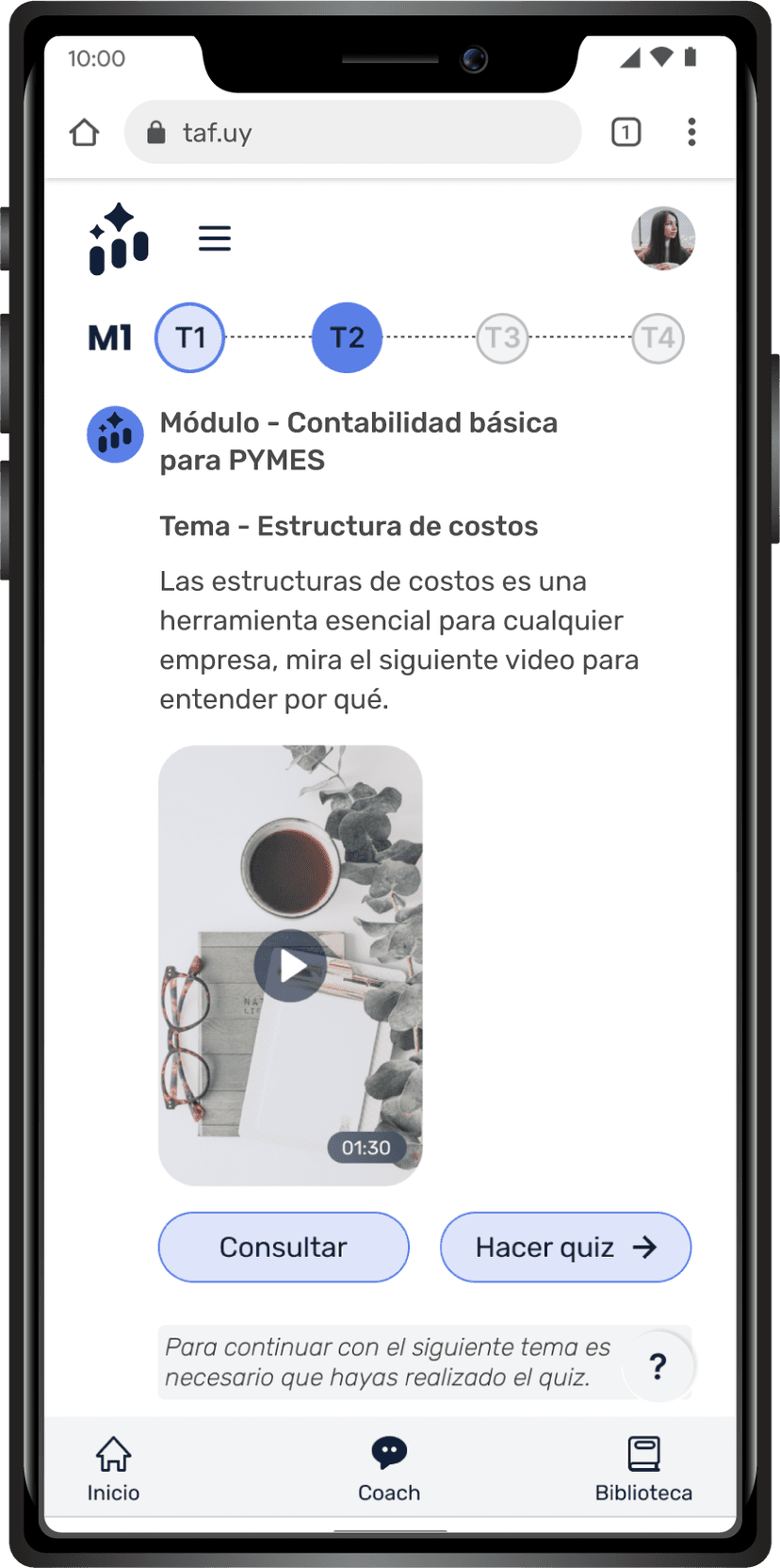This screenshot has width=780, height=1568.
Task: Open the question mark help button
Action: pos(658,1365)
